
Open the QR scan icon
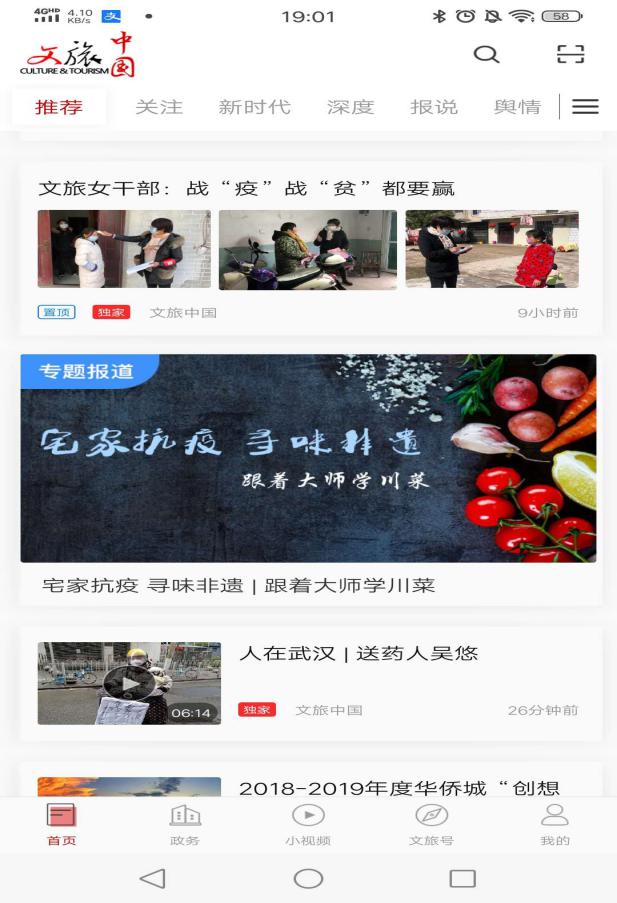click(570, 55)
